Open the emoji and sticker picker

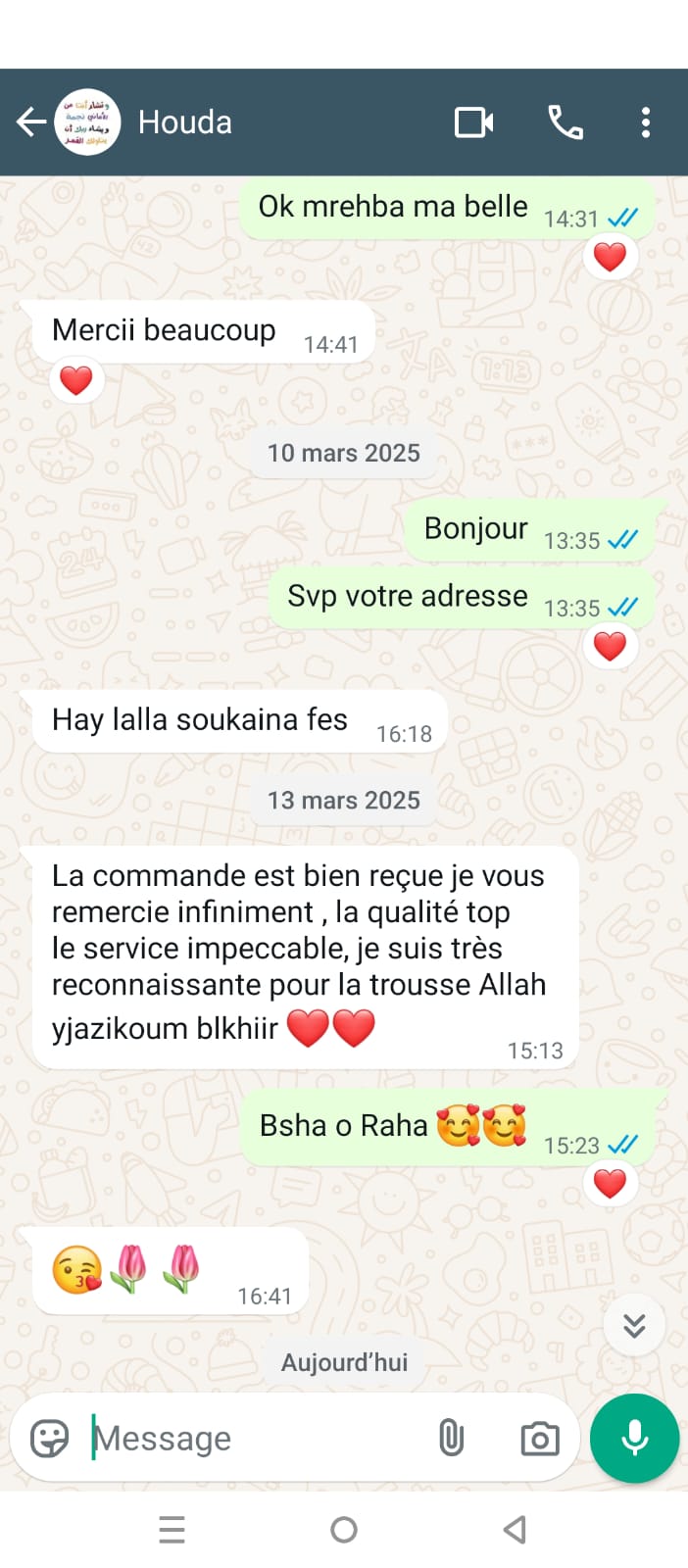(50, 1439)
